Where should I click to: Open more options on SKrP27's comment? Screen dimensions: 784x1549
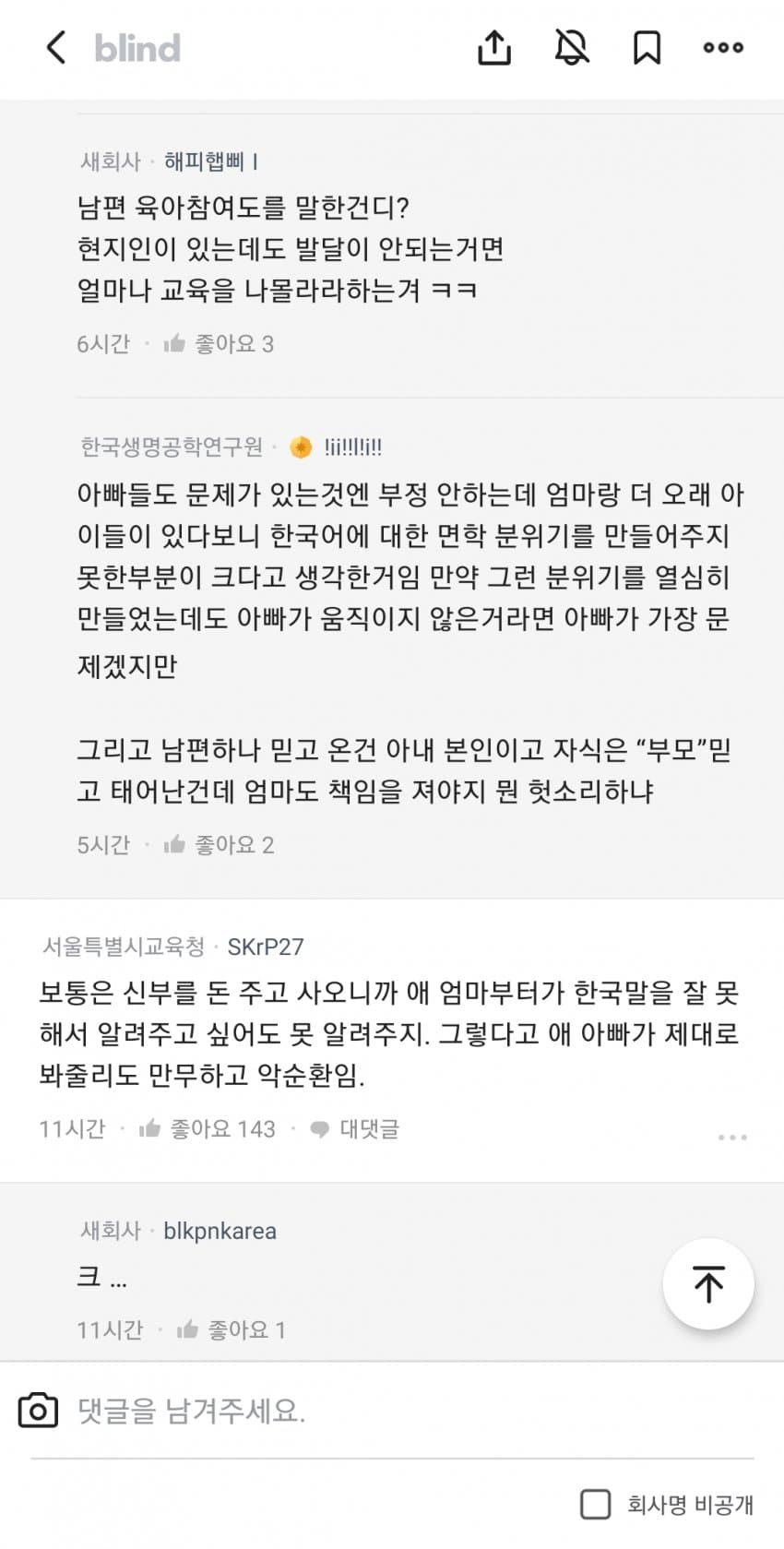tap(732, 1138)
